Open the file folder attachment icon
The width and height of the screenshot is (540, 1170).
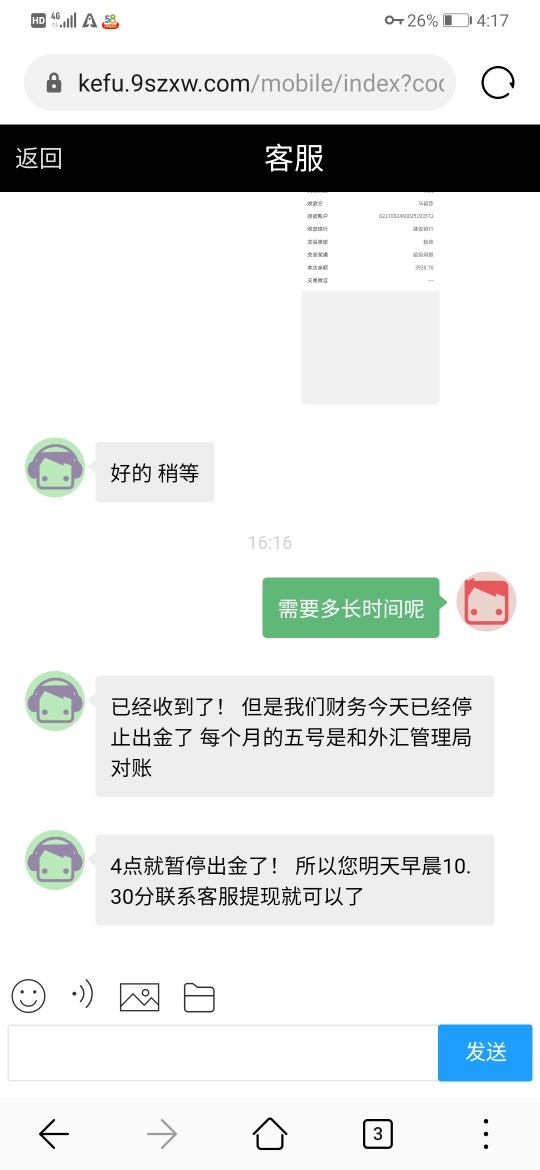[199, 998]
